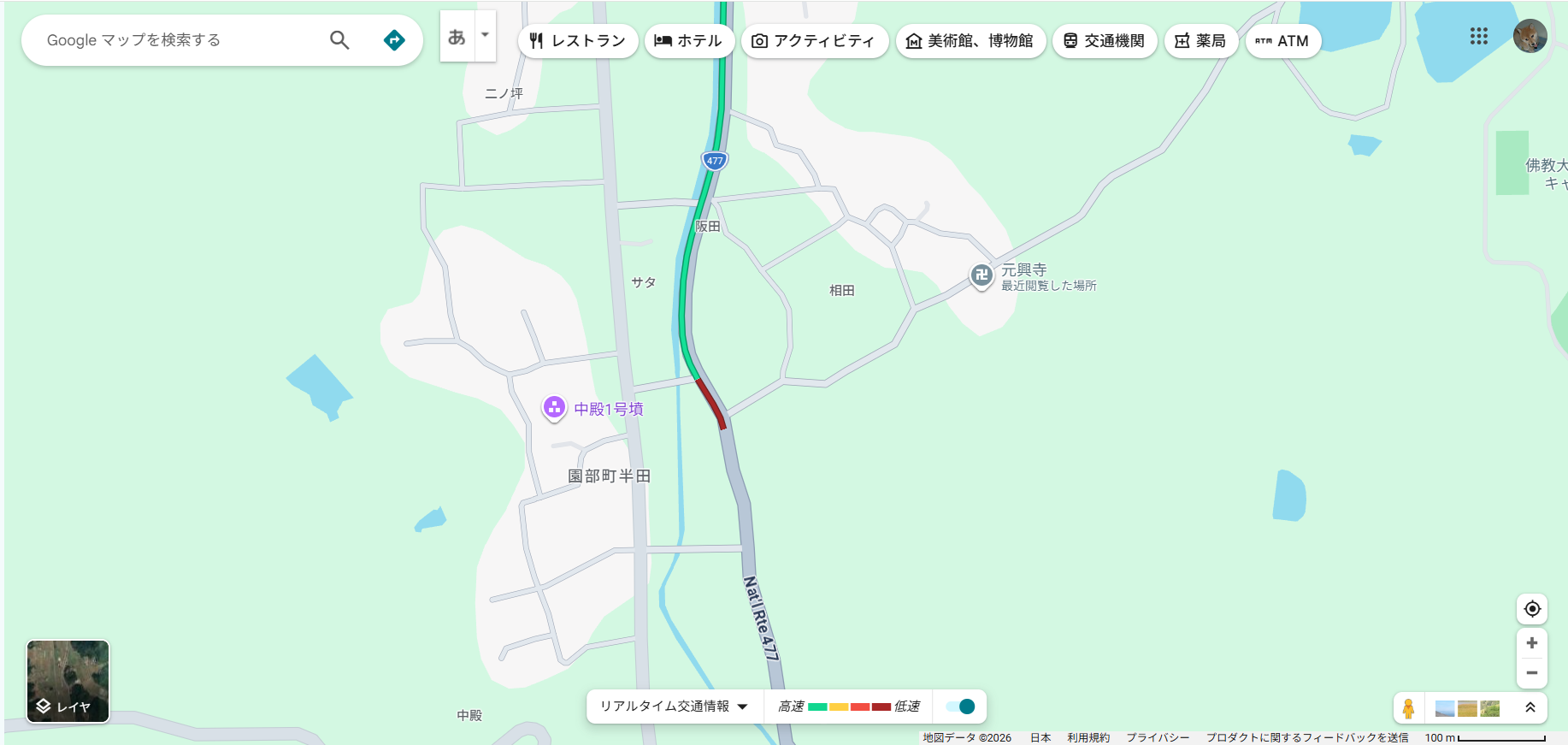Expand the input method dropdown arrow
Image resolution: width=1568 pixels, height=745 pixels.
485,36
